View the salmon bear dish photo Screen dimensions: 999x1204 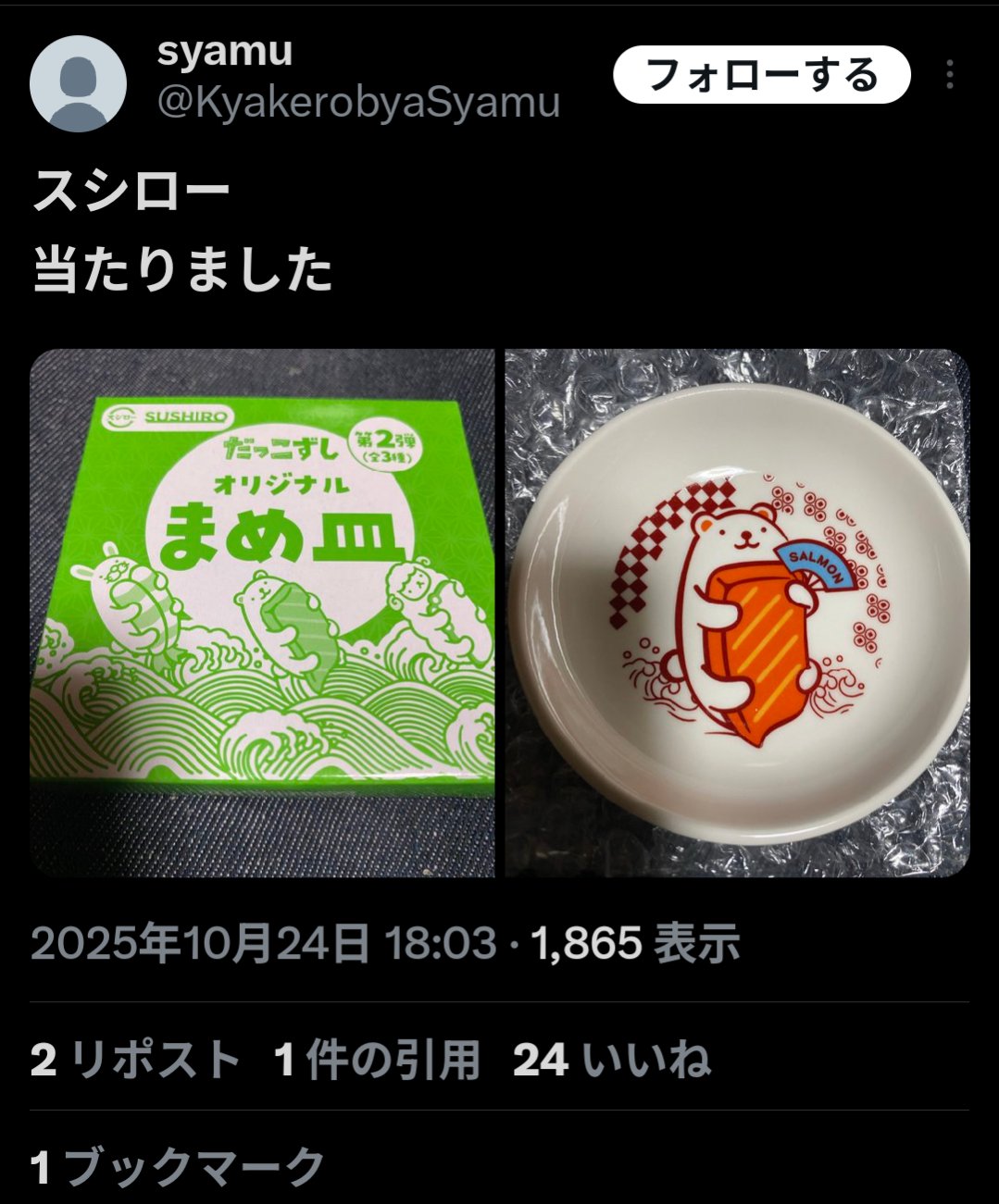(x=737, y=613)
